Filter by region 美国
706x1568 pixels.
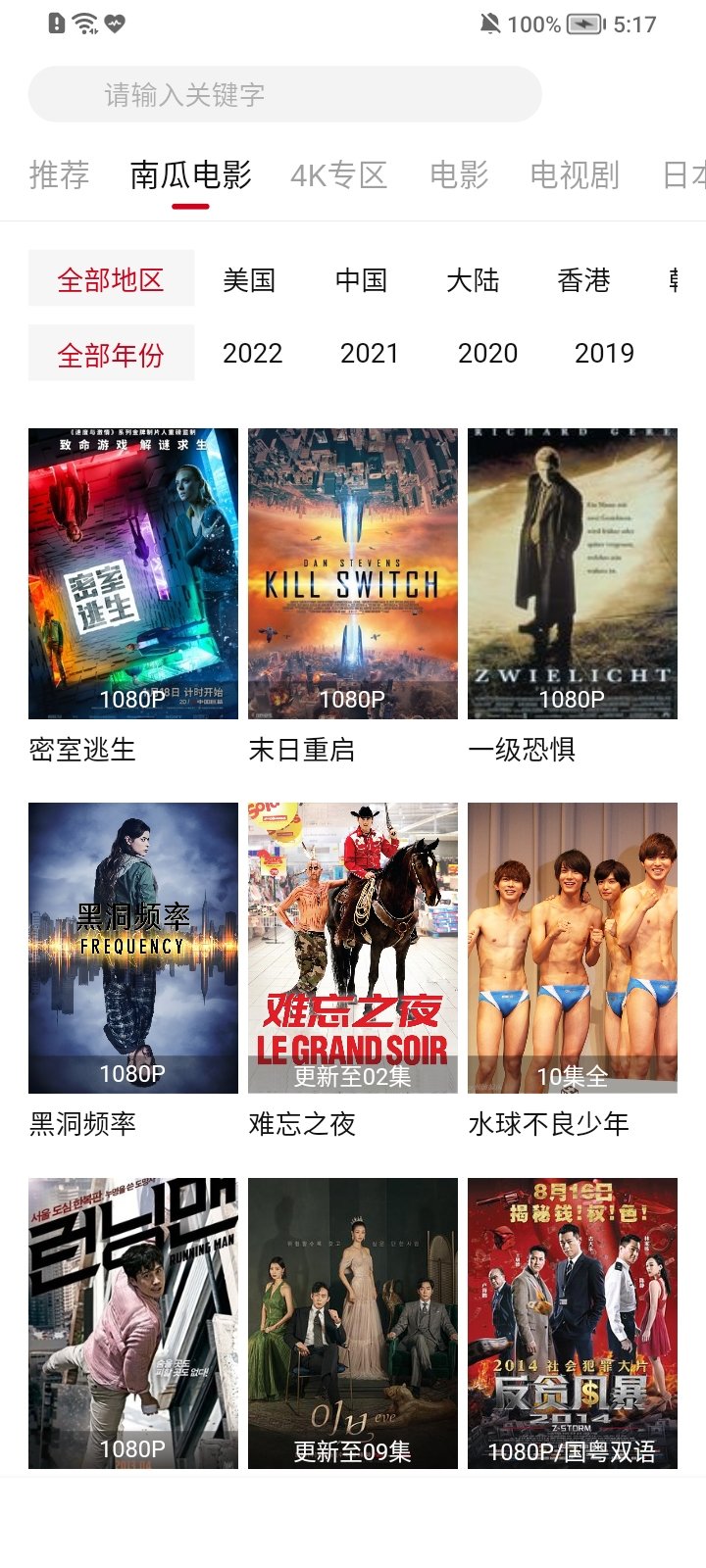(249, 280)
